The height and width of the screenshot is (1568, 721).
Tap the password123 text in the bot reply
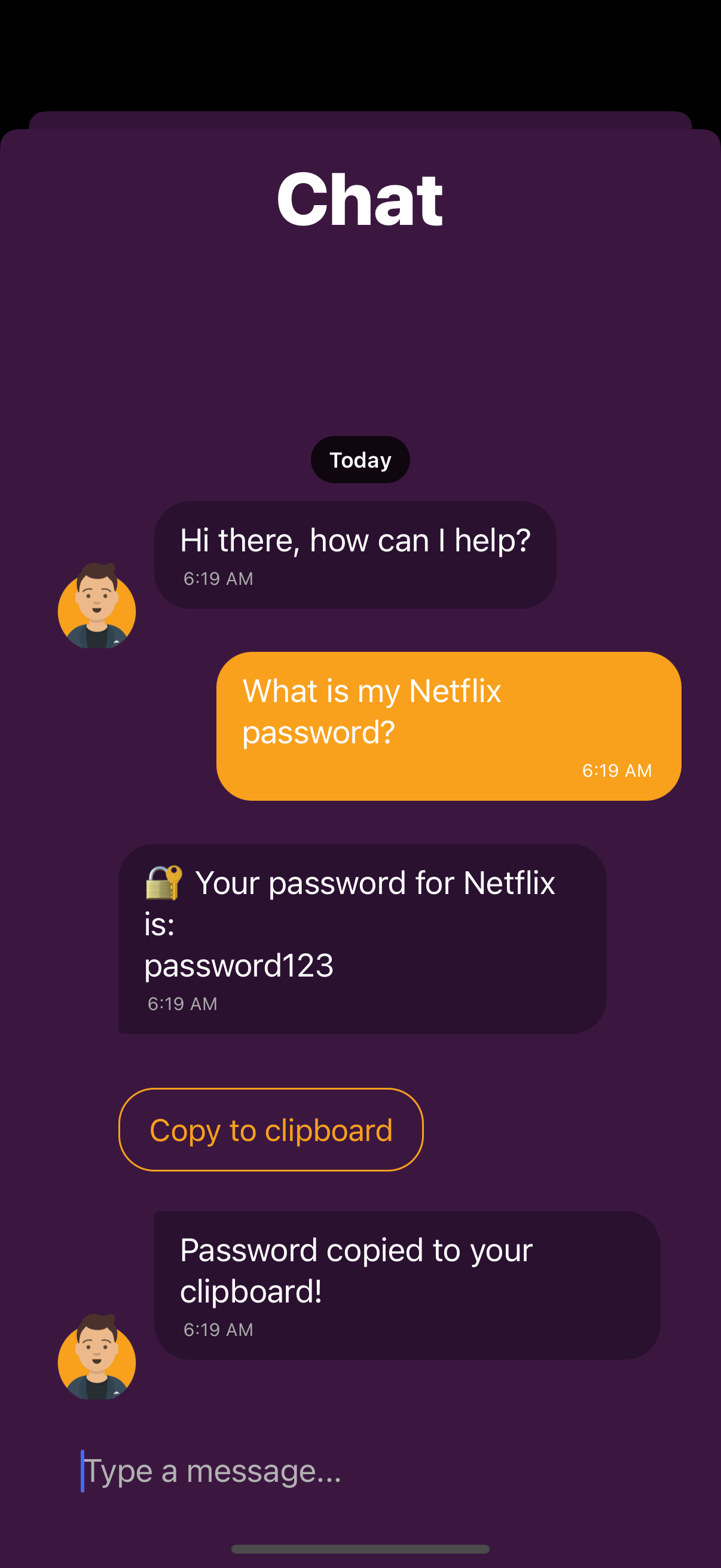239,965
